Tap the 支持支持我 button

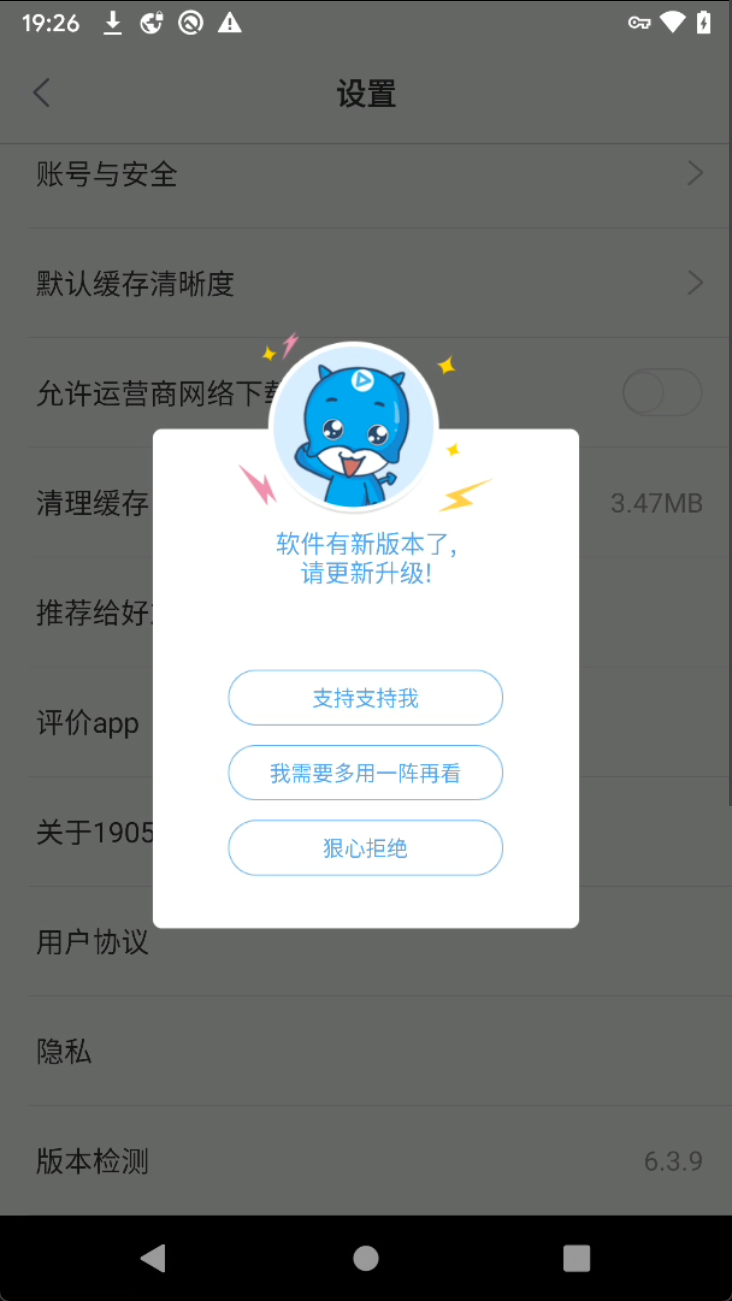365,698
